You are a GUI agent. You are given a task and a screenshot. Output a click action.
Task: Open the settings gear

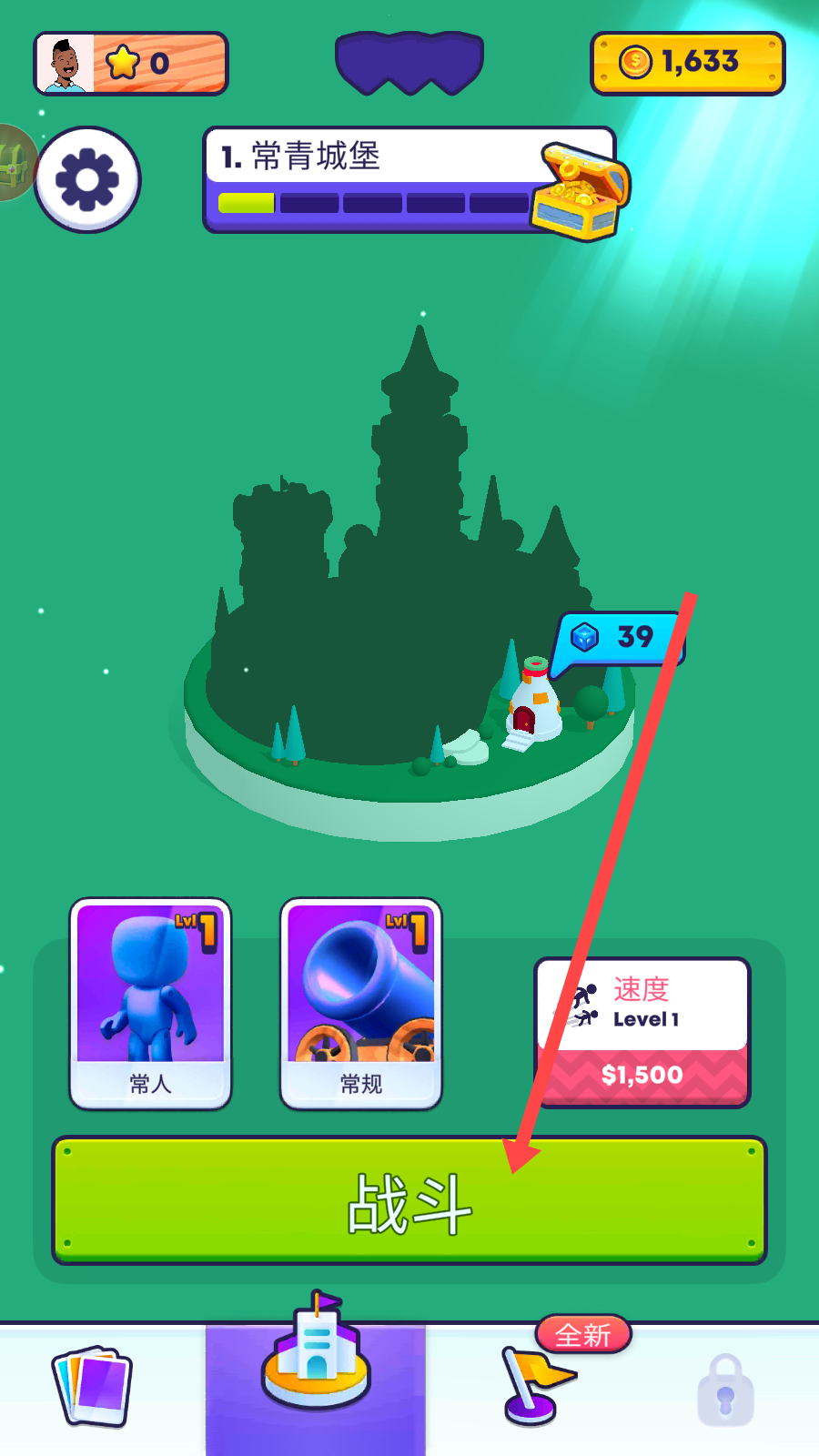pyautogui.click(x=87, y=179)
